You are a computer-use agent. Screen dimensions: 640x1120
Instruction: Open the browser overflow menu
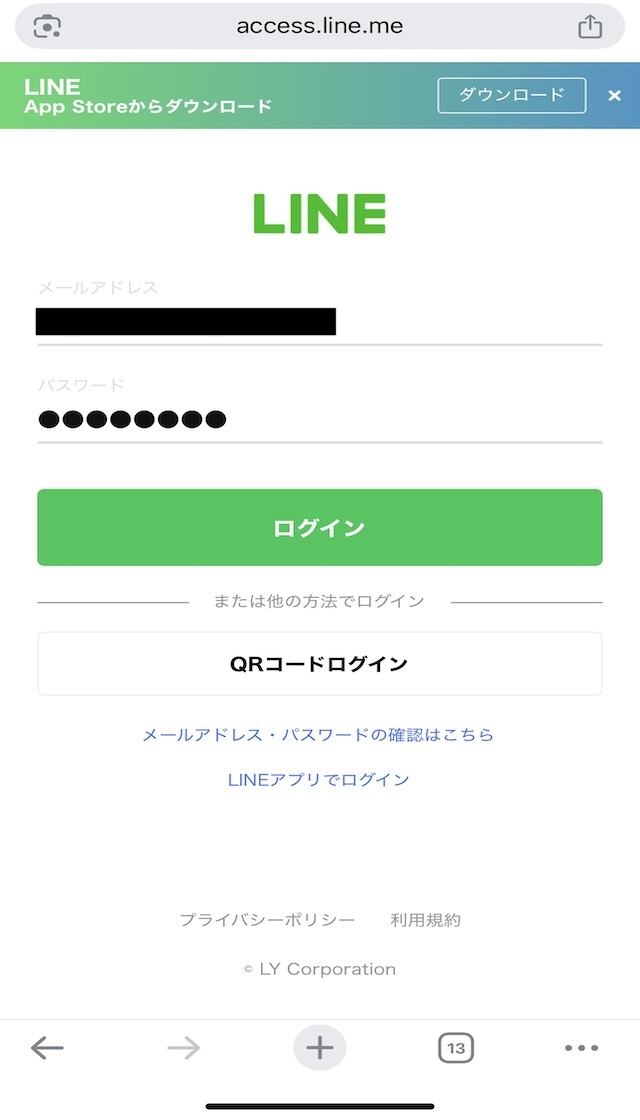tap(581, 1048)
